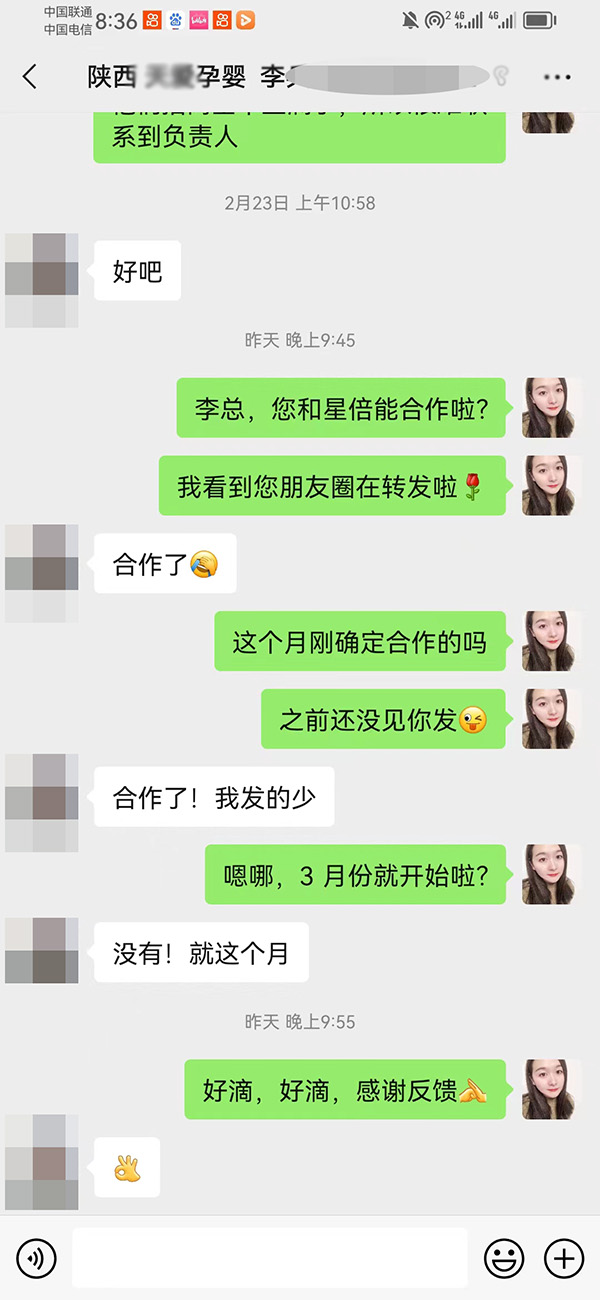Open sender avatar beside 李总，您和星倍能合作啦？
The height and width of the screenshot is (1300, 600).
click(x=551, y=407)
